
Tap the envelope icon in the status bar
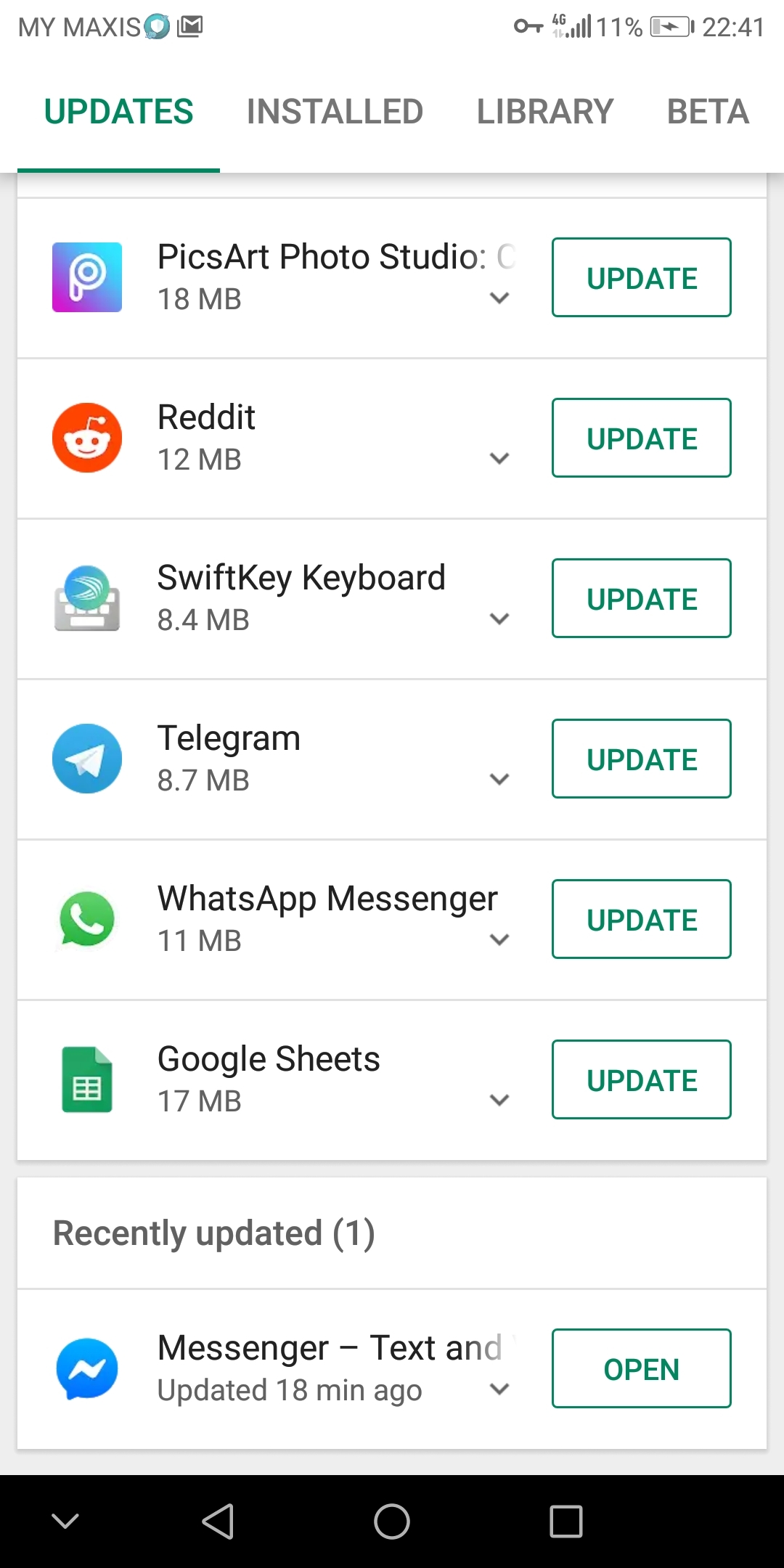pyautogui.click(x=190, y=28)
